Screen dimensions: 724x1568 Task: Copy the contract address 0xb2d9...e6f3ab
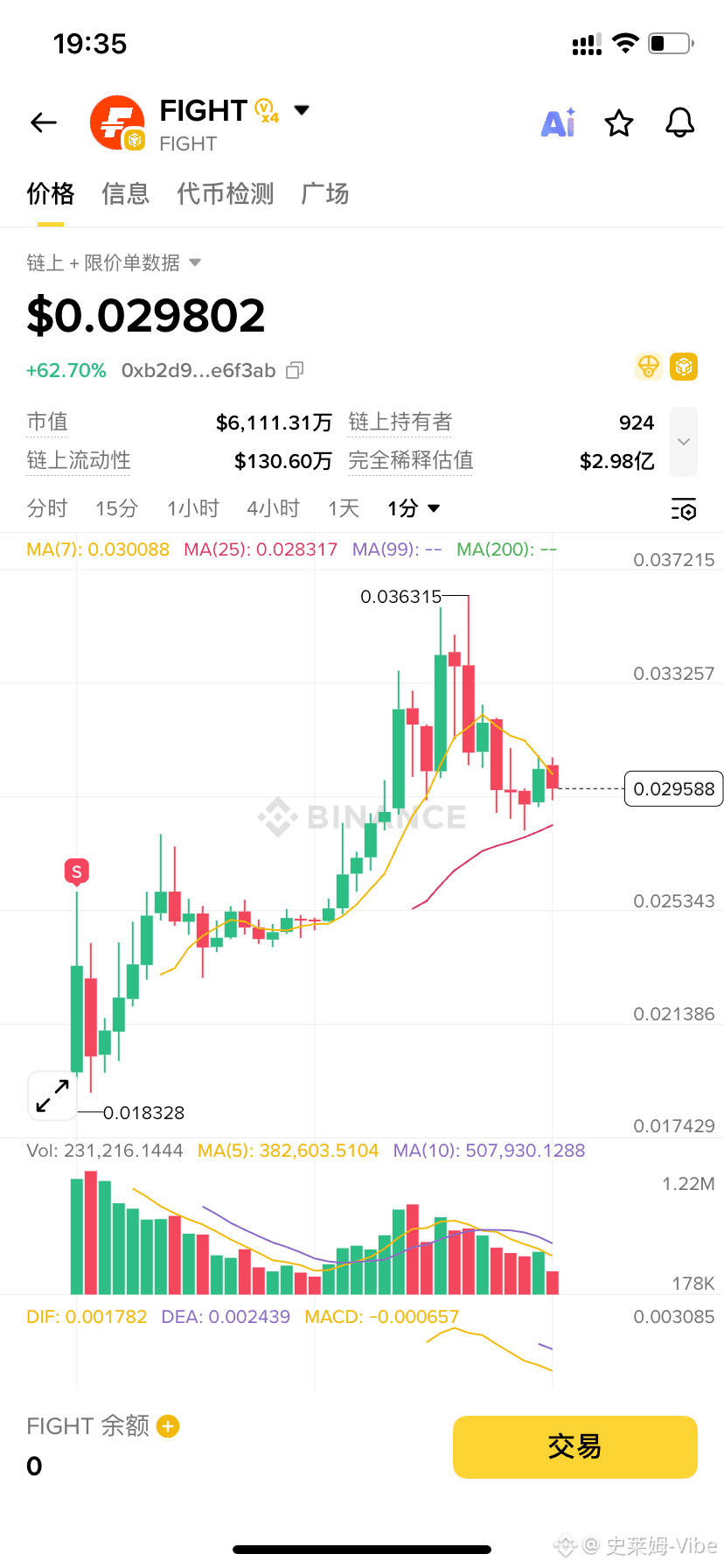[296, 370]
